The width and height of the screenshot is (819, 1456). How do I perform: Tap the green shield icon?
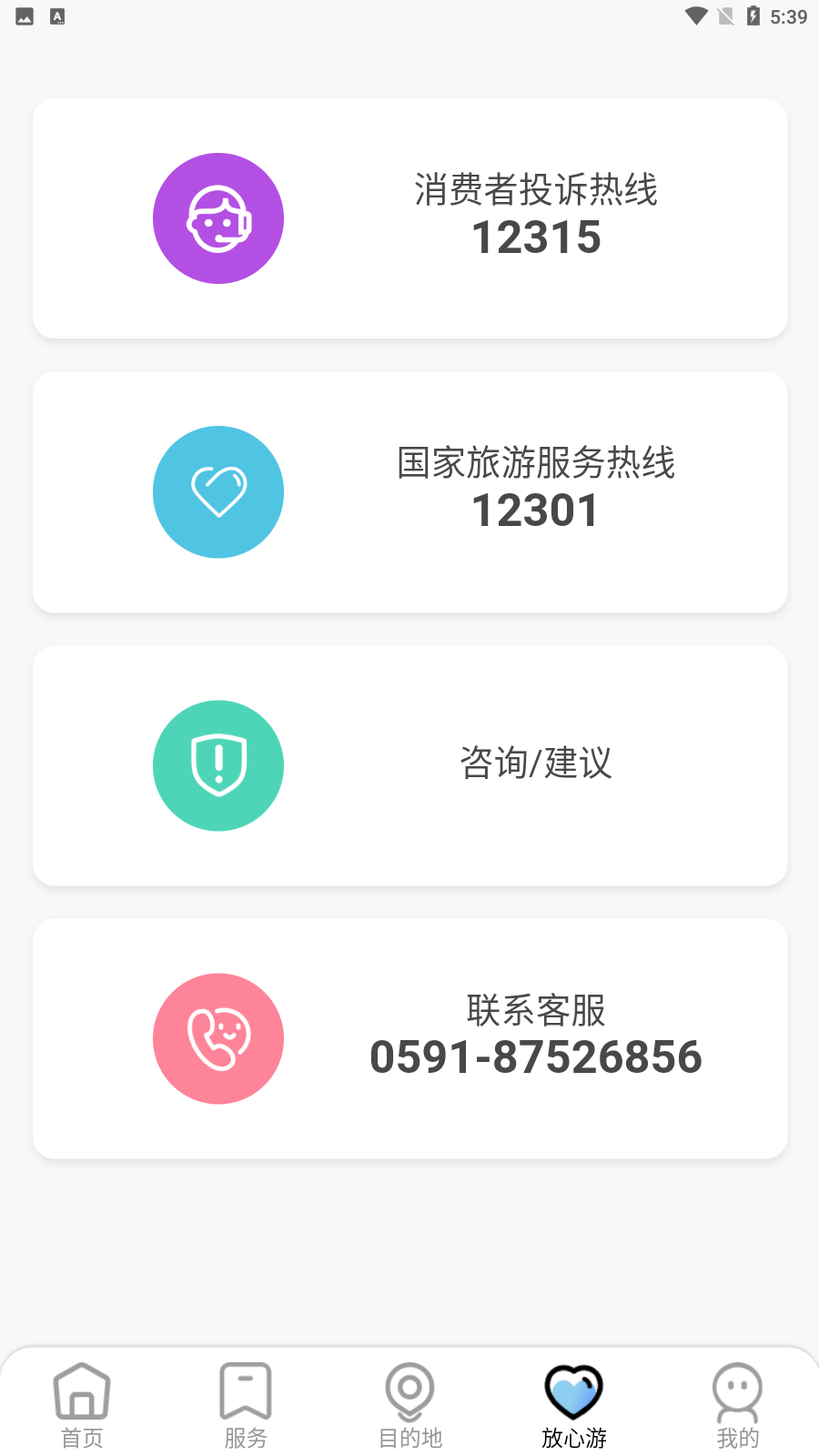point(218,765)
